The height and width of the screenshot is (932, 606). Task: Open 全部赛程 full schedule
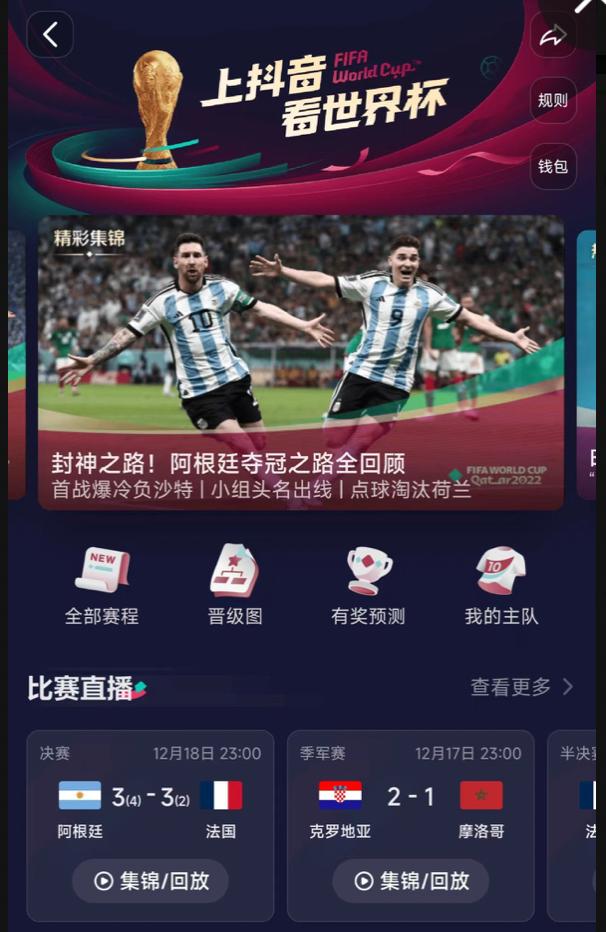click(102, 587)
